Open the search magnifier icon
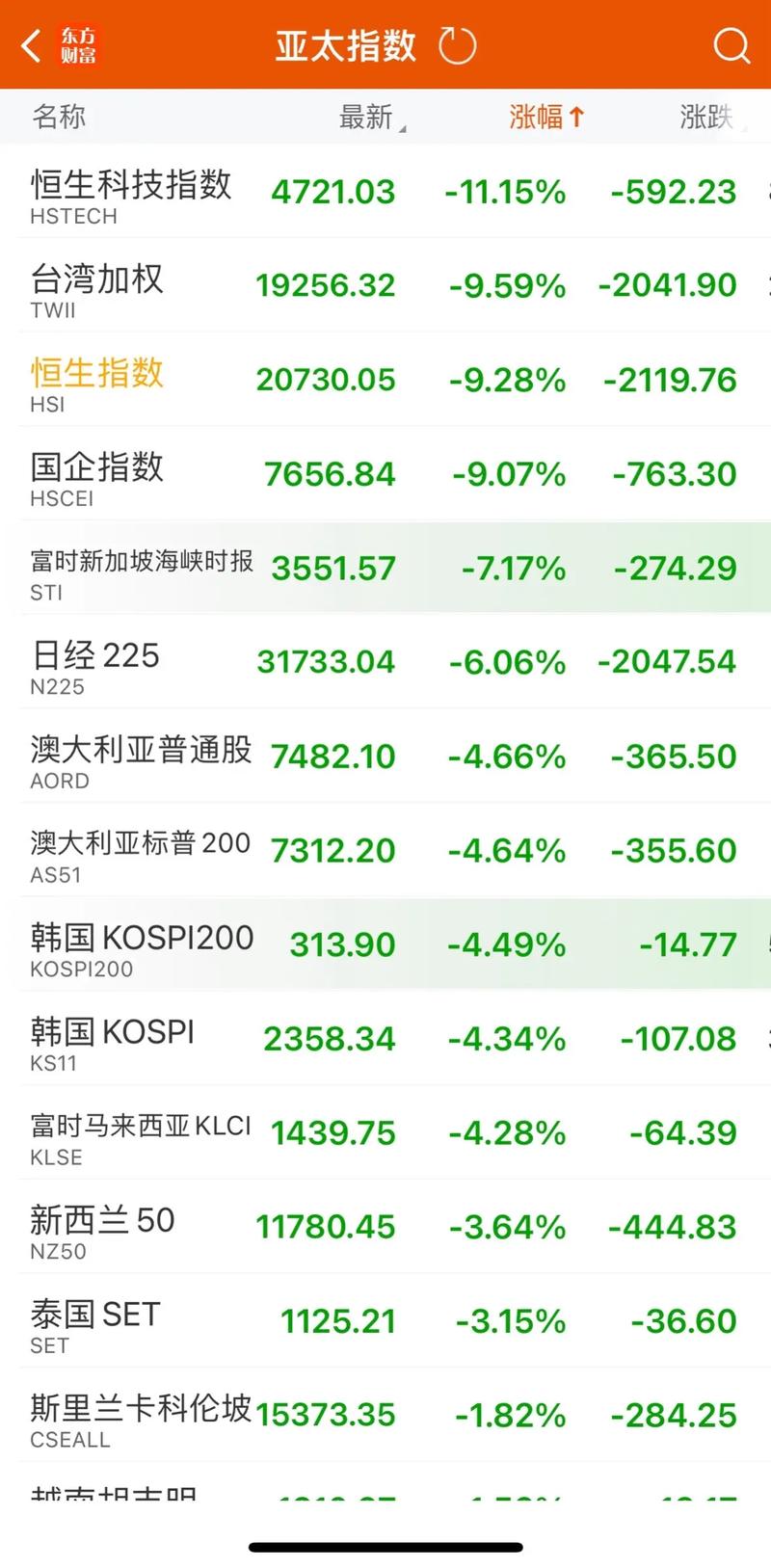Viewport: 771px width, 1568px height. click(x=731, y=44)
